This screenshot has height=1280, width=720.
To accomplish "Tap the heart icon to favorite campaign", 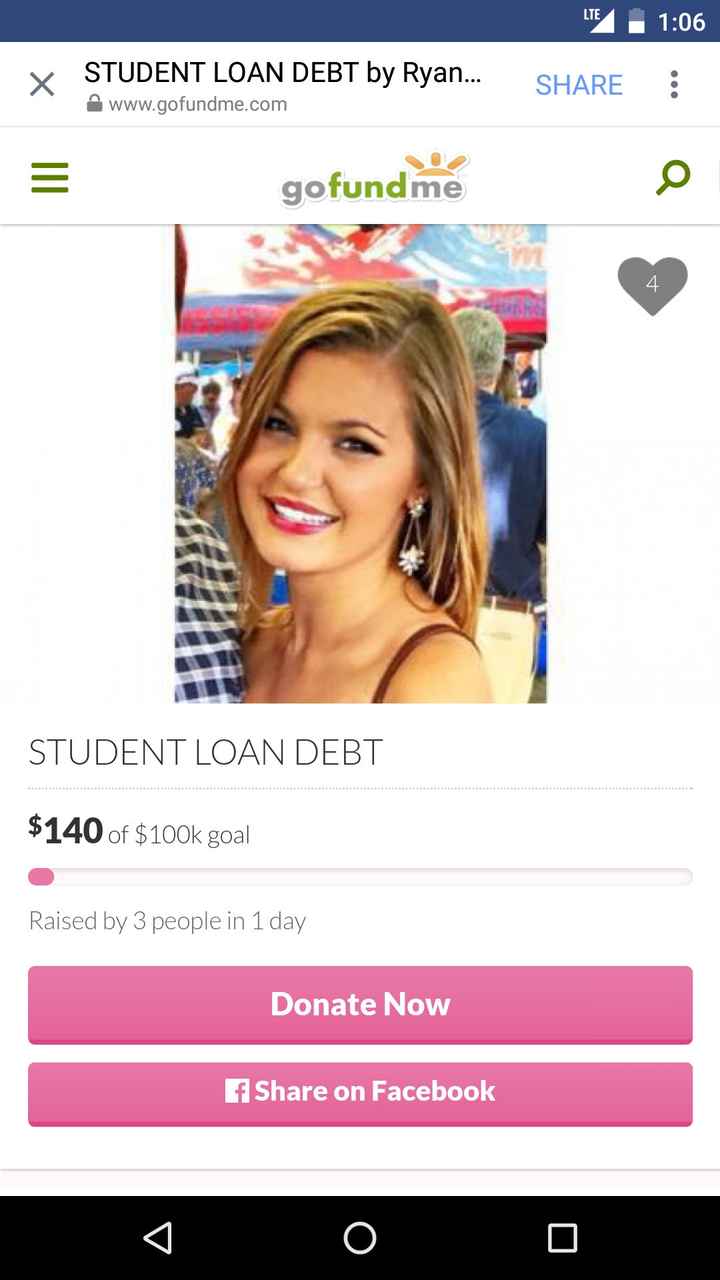I will click(x=652, y=284).
